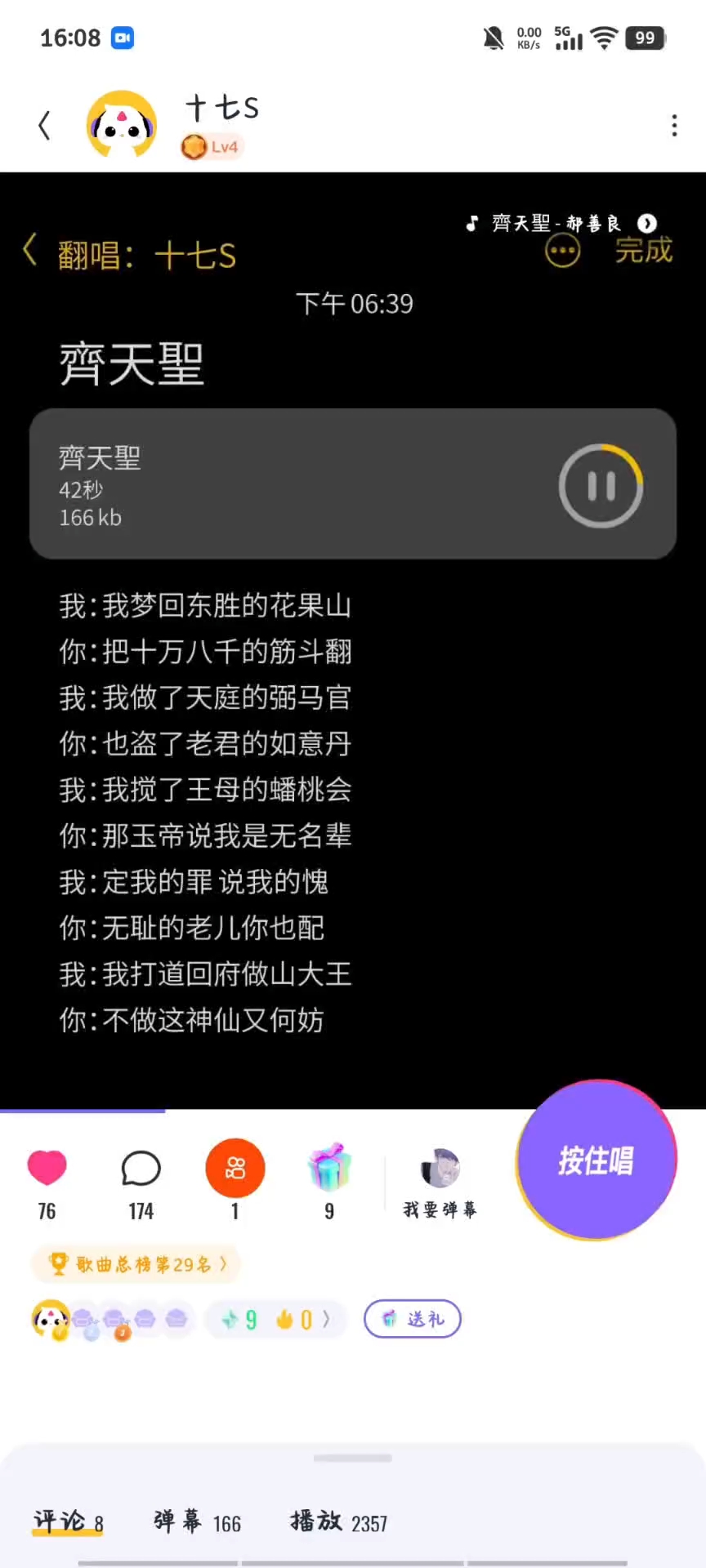Open the gift box icon
This screenshot has width=706, height=1568.
(x=329, y=1168)
